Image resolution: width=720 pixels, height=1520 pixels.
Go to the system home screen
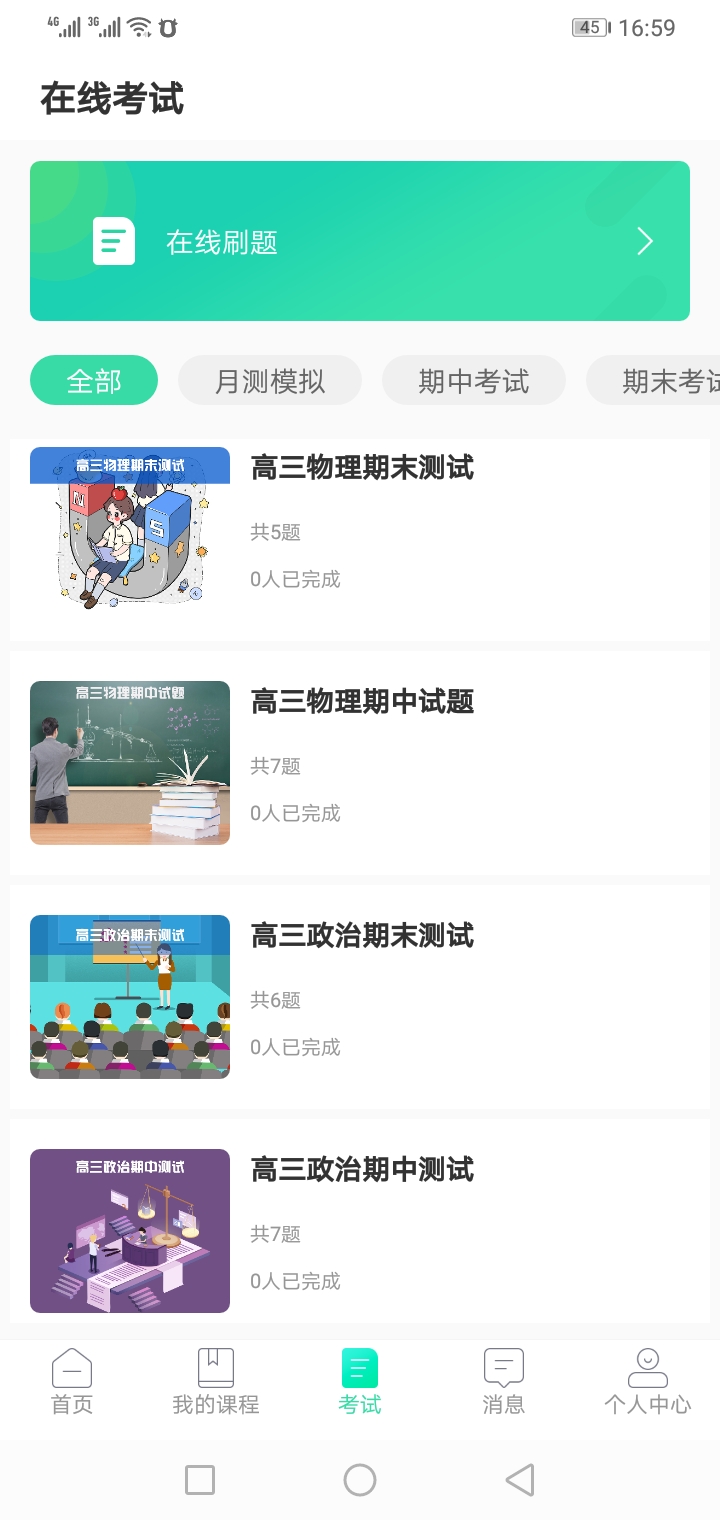point(360,1480)
